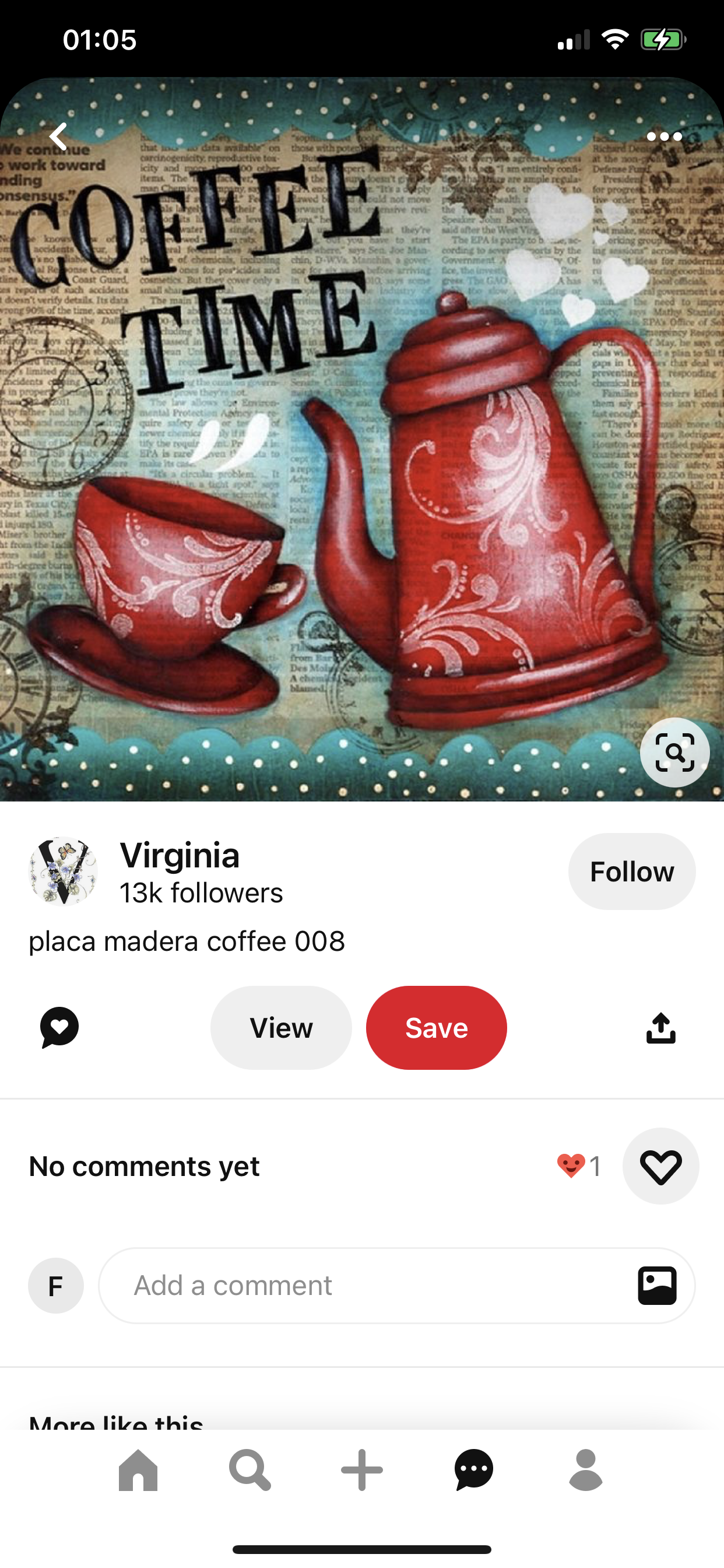Focus the Add a comment field
Image resolution: width=724 pixels, height=1568 pixels.
[x=365, y=1286]
